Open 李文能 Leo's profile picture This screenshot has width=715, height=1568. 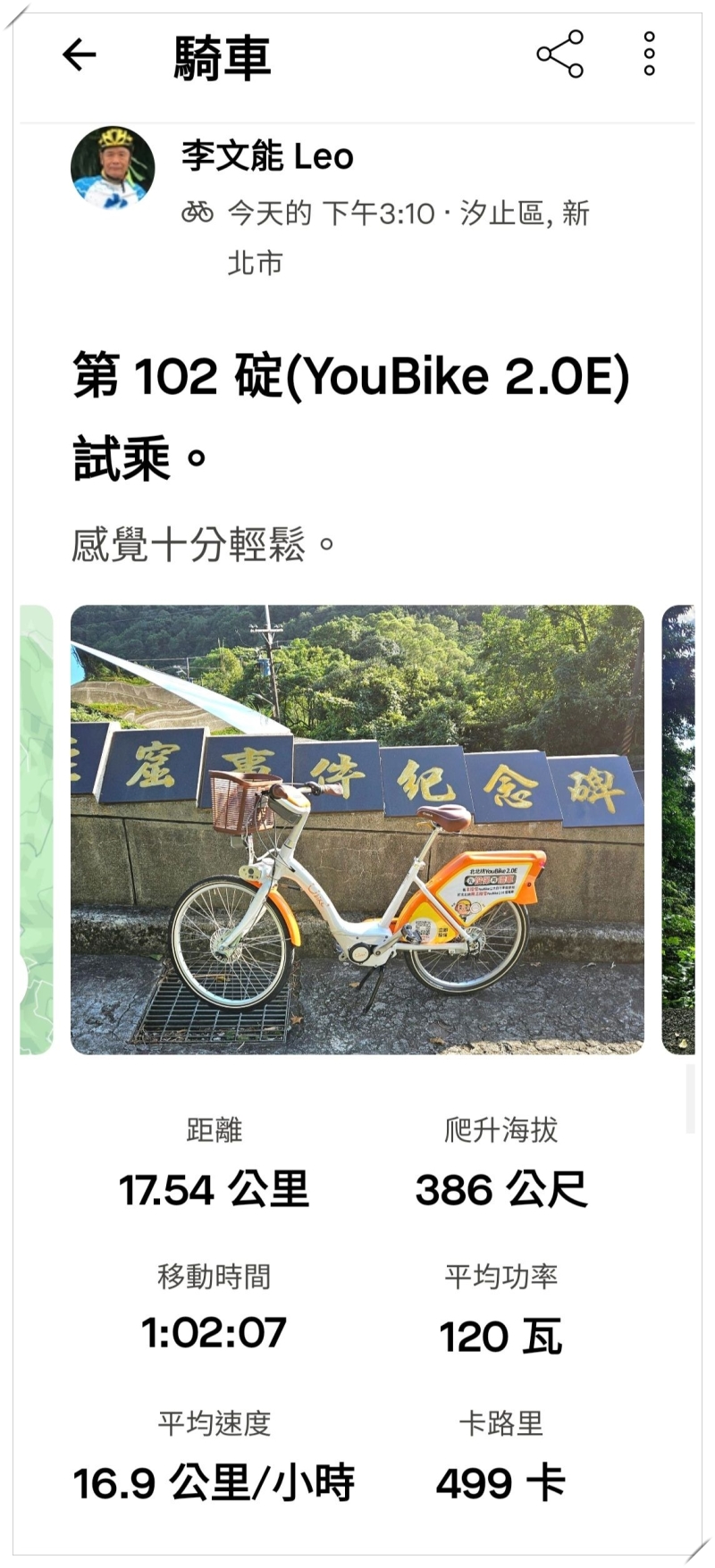pyautogui.click(x=113, y=168)
